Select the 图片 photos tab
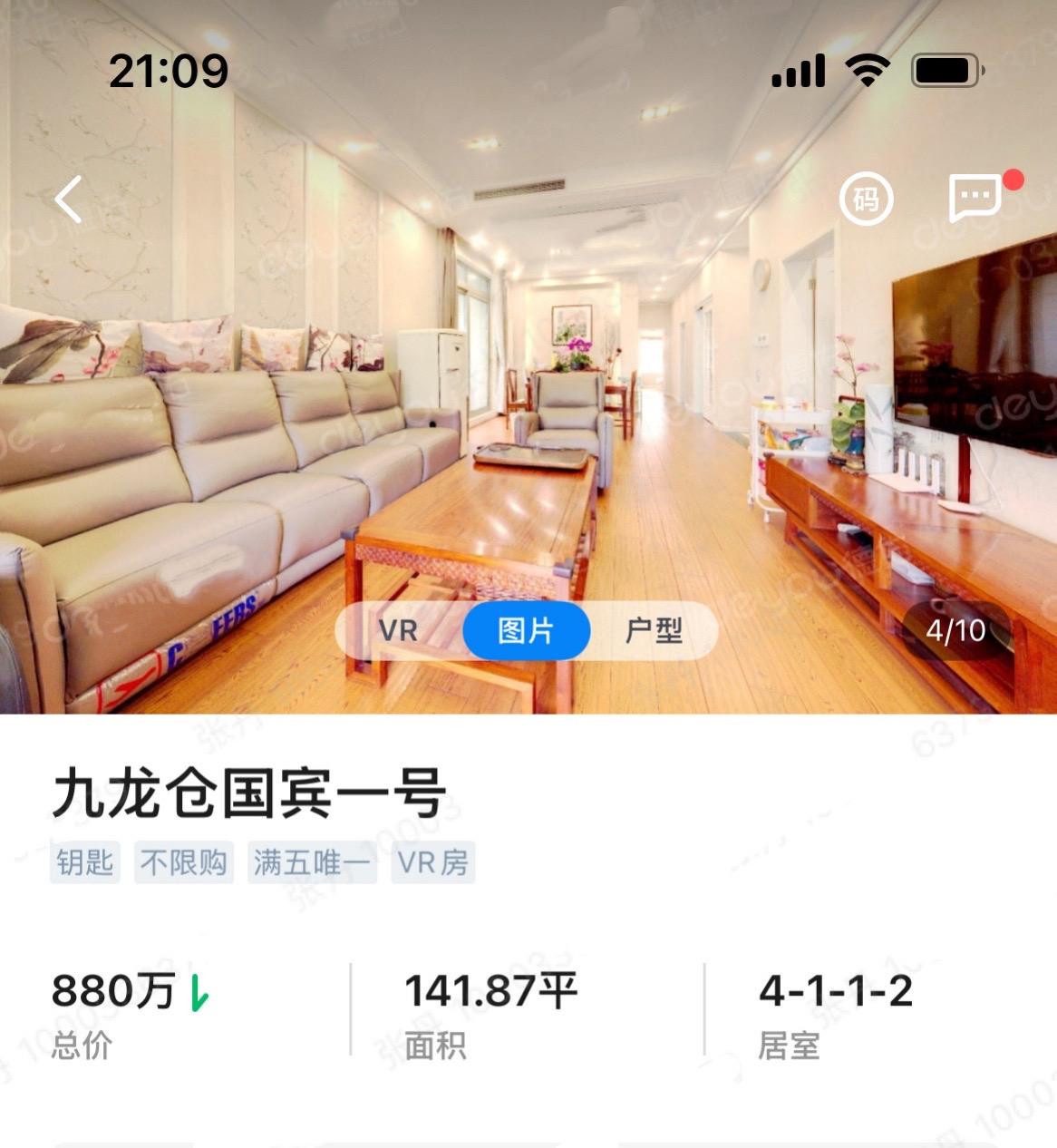Image resolution: width=1057 pixels, height=1148 pixels. coord(527,628)
